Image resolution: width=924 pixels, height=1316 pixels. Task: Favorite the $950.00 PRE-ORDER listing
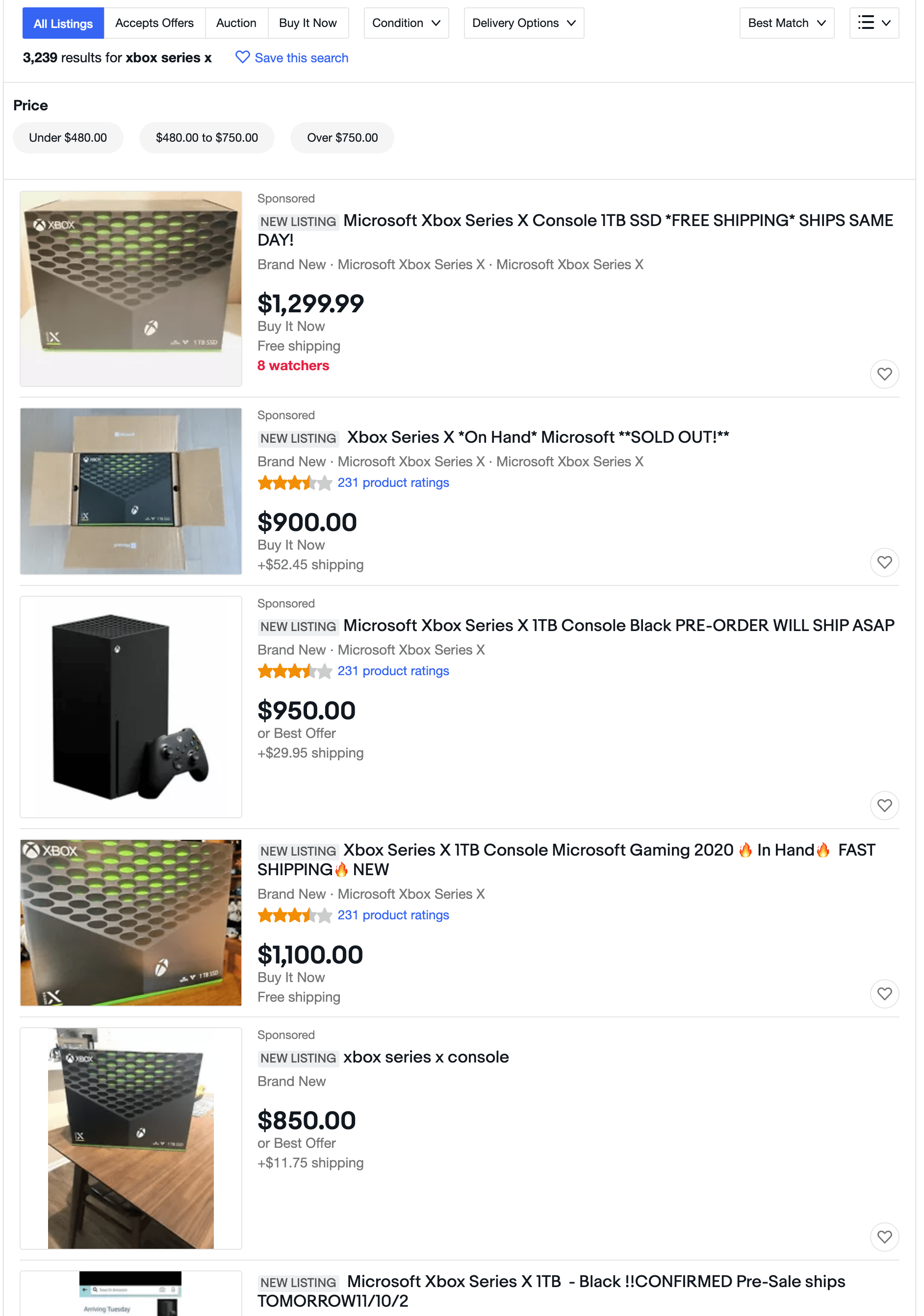(x=884, y=805)
